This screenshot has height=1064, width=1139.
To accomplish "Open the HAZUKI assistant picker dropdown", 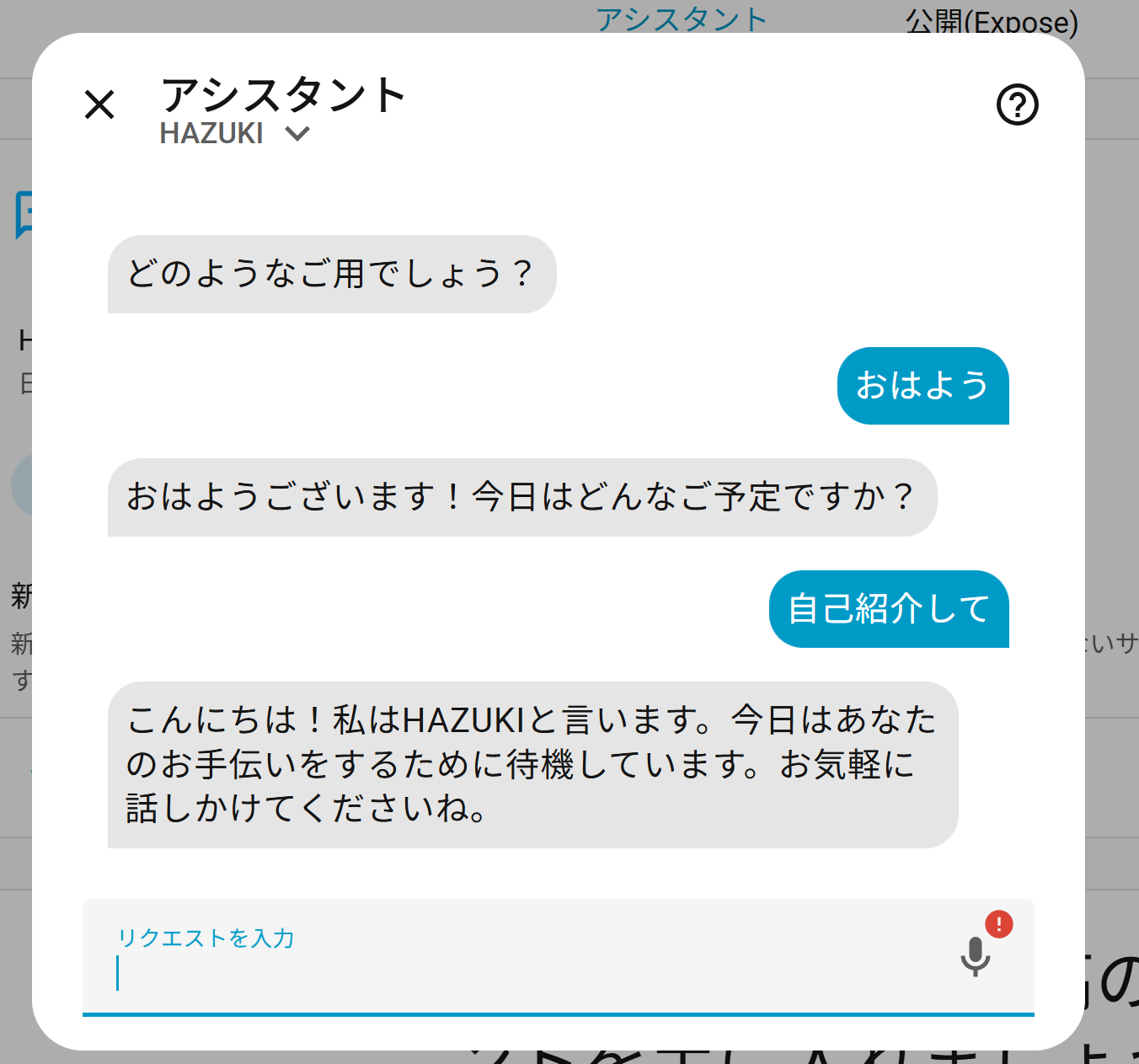I will [234, 134].
